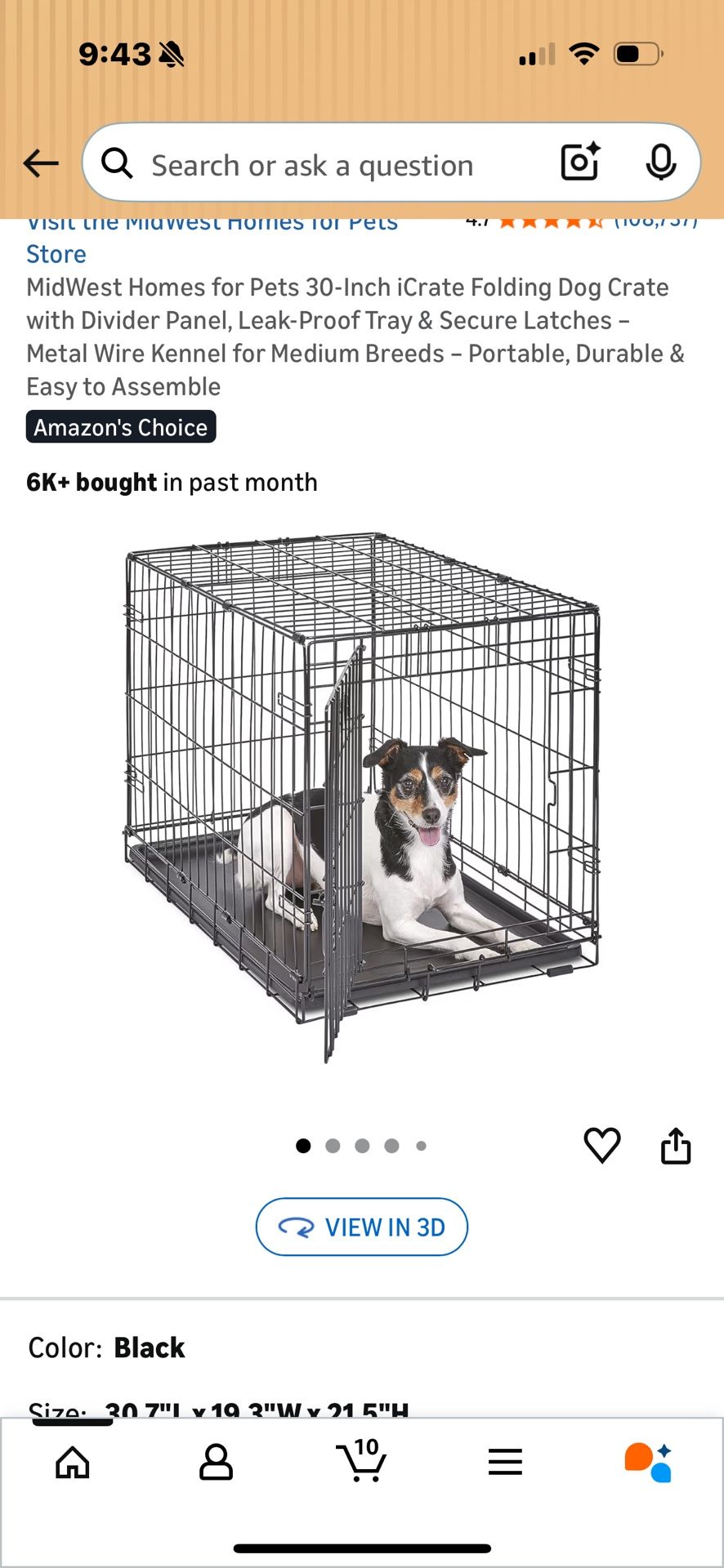
Task: Return home via the house icon
Action: pyautogui.click(x=72, y=1462)
